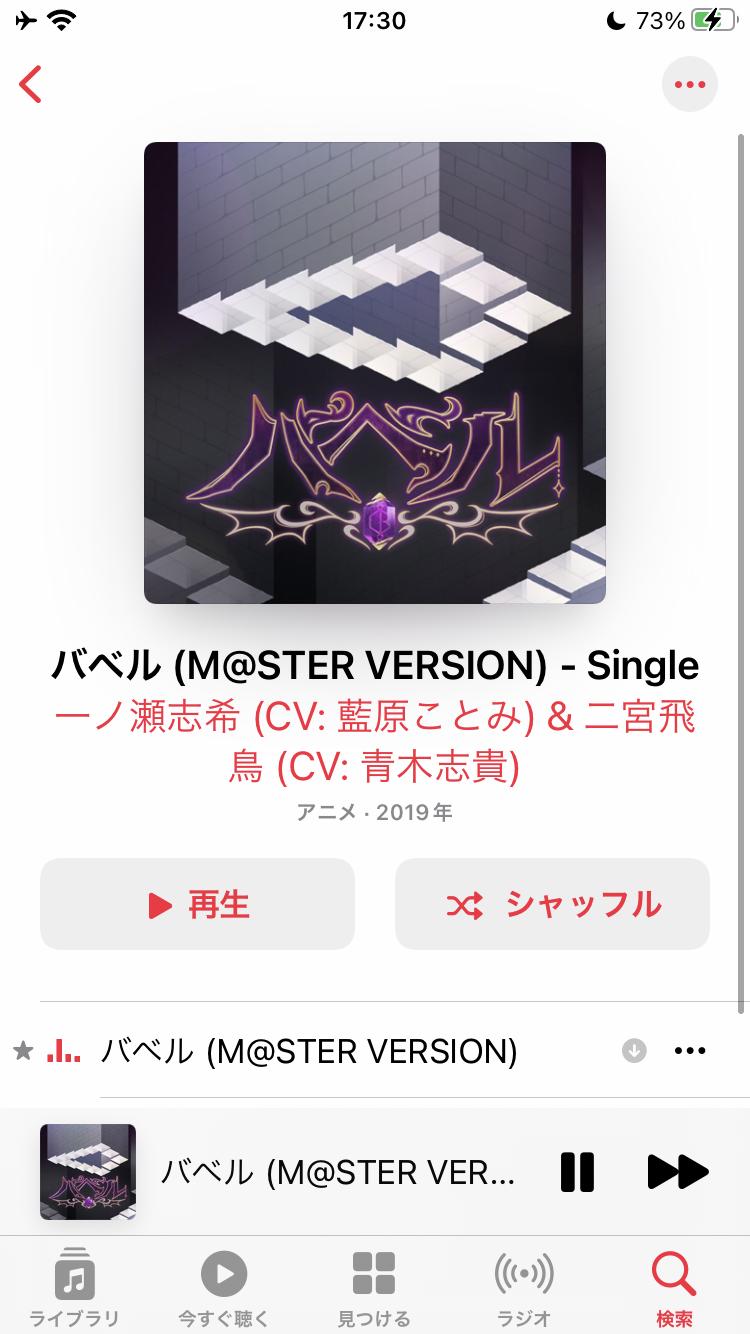
Task: Open artist link 一ノ瀬志希 & 二宮飛鳥
Action: coord(374,742)
